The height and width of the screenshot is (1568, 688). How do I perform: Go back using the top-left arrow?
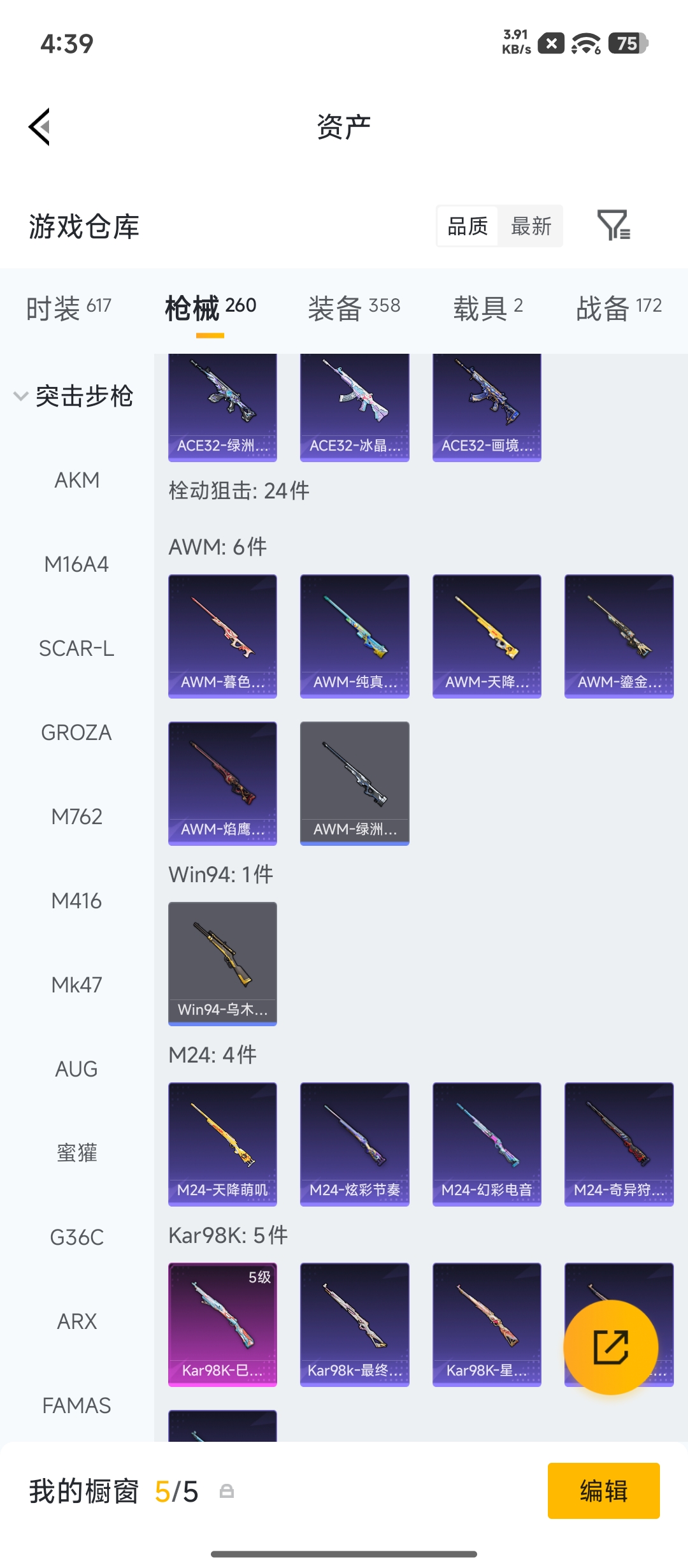click(39, 127)
